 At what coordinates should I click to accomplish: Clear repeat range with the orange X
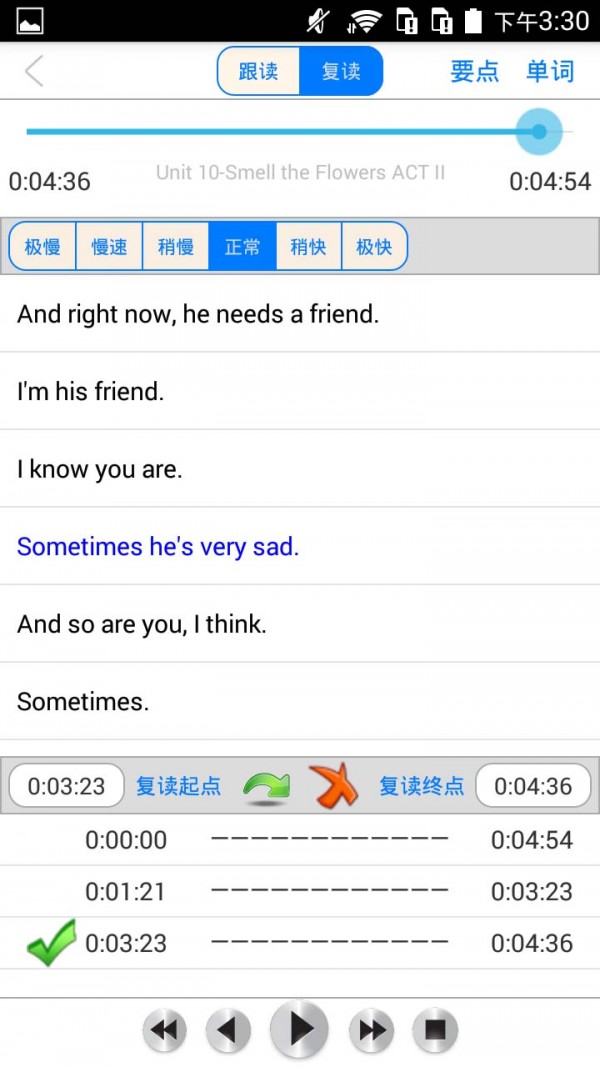pos(334,787)
